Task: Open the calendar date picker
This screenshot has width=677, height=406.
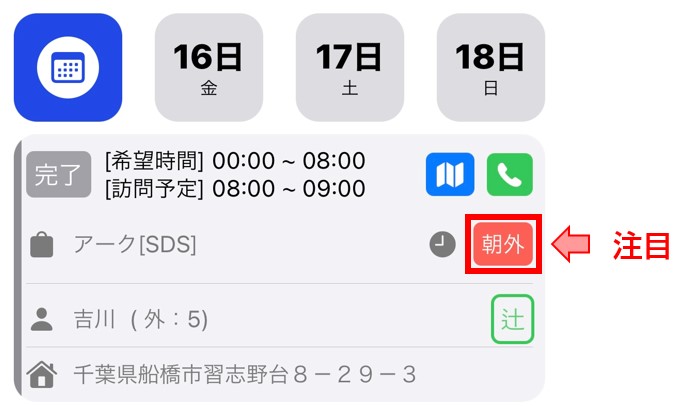Action: click(x=68, y=67)
